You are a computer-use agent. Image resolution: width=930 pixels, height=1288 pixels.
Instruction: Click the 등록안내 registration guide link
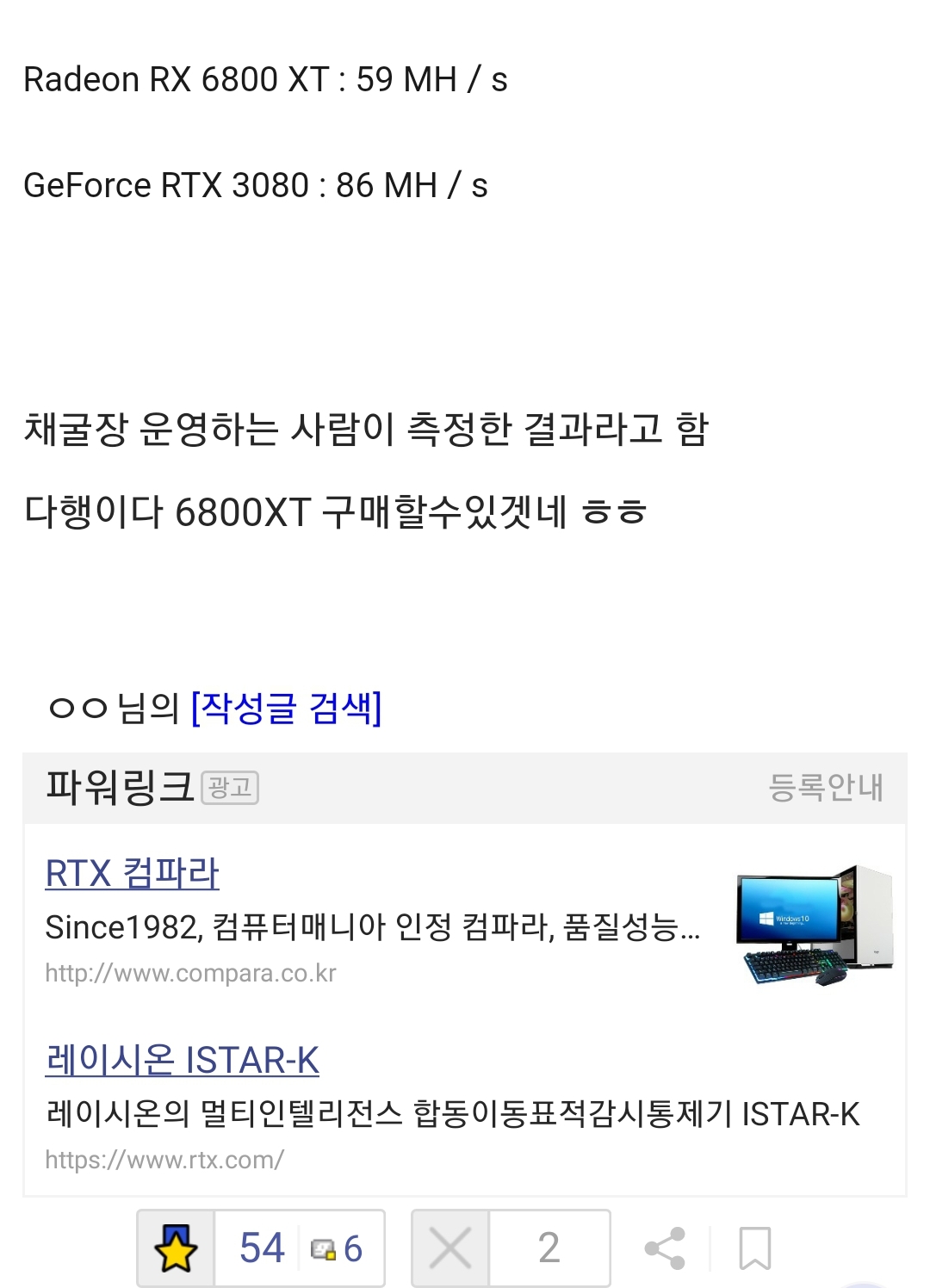pyautogui.click(x=827, y=785)
